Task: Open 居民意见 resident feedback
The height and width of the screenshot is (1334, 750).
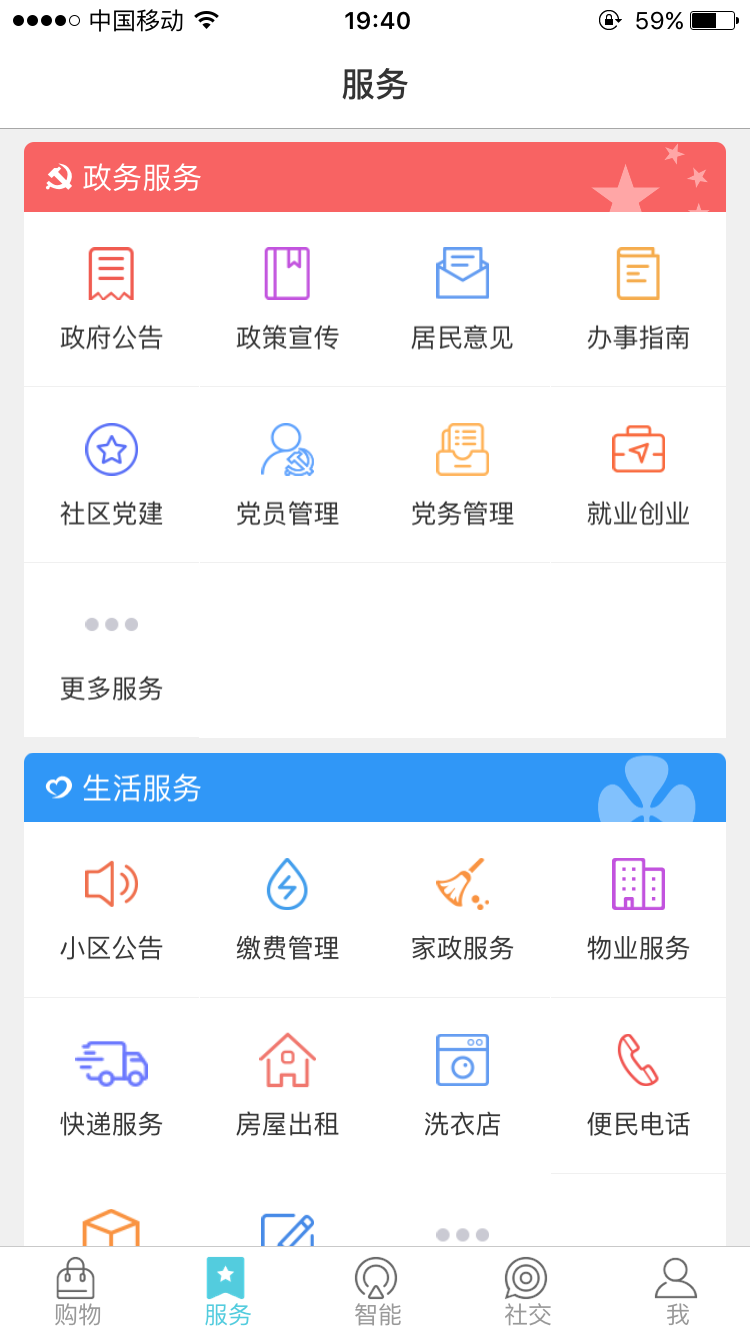Action: click(462, 298)
